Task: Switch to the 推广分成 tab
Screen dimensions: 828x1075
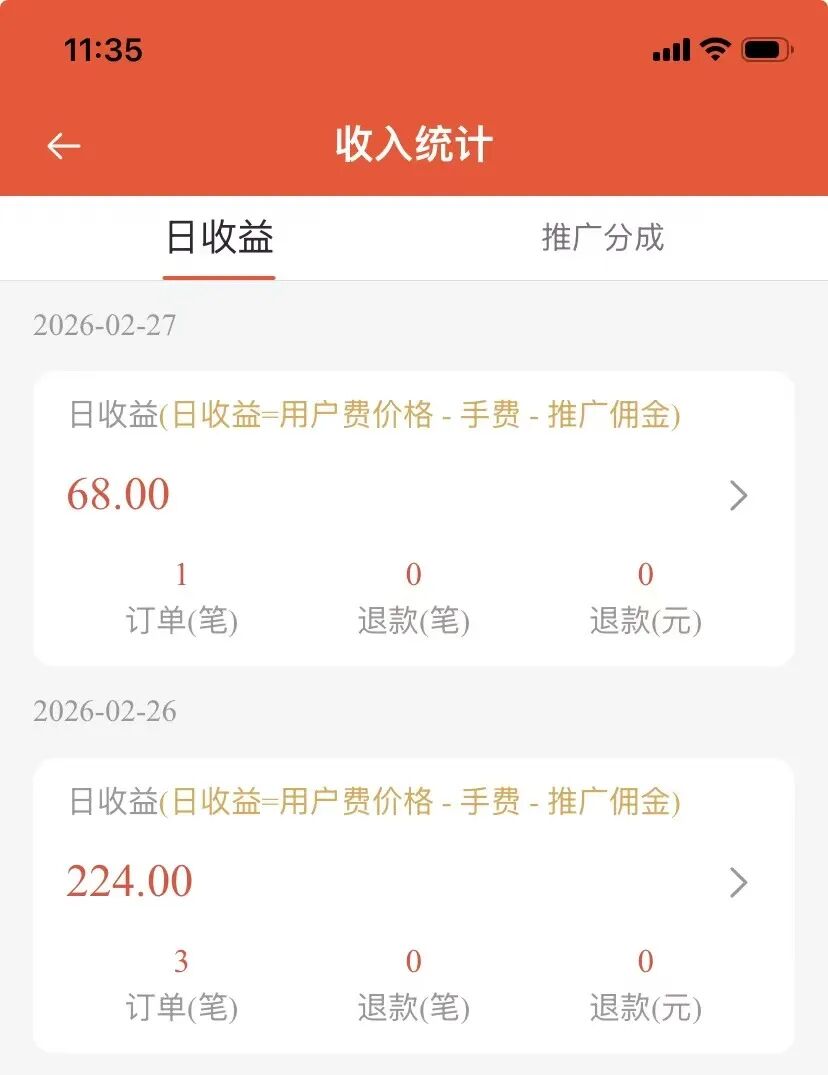Action: 601,237
